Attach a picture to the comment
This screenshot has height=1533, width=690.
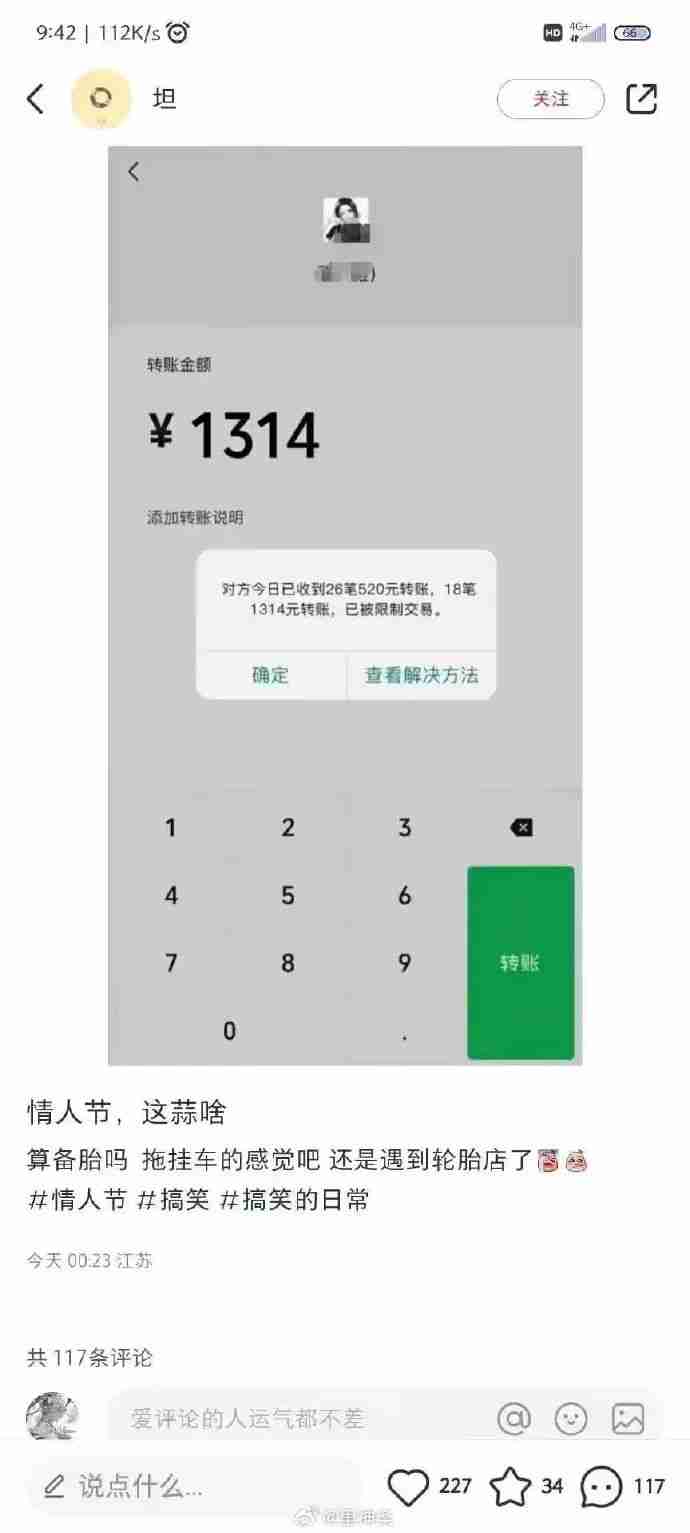(x=628, y=1418)
